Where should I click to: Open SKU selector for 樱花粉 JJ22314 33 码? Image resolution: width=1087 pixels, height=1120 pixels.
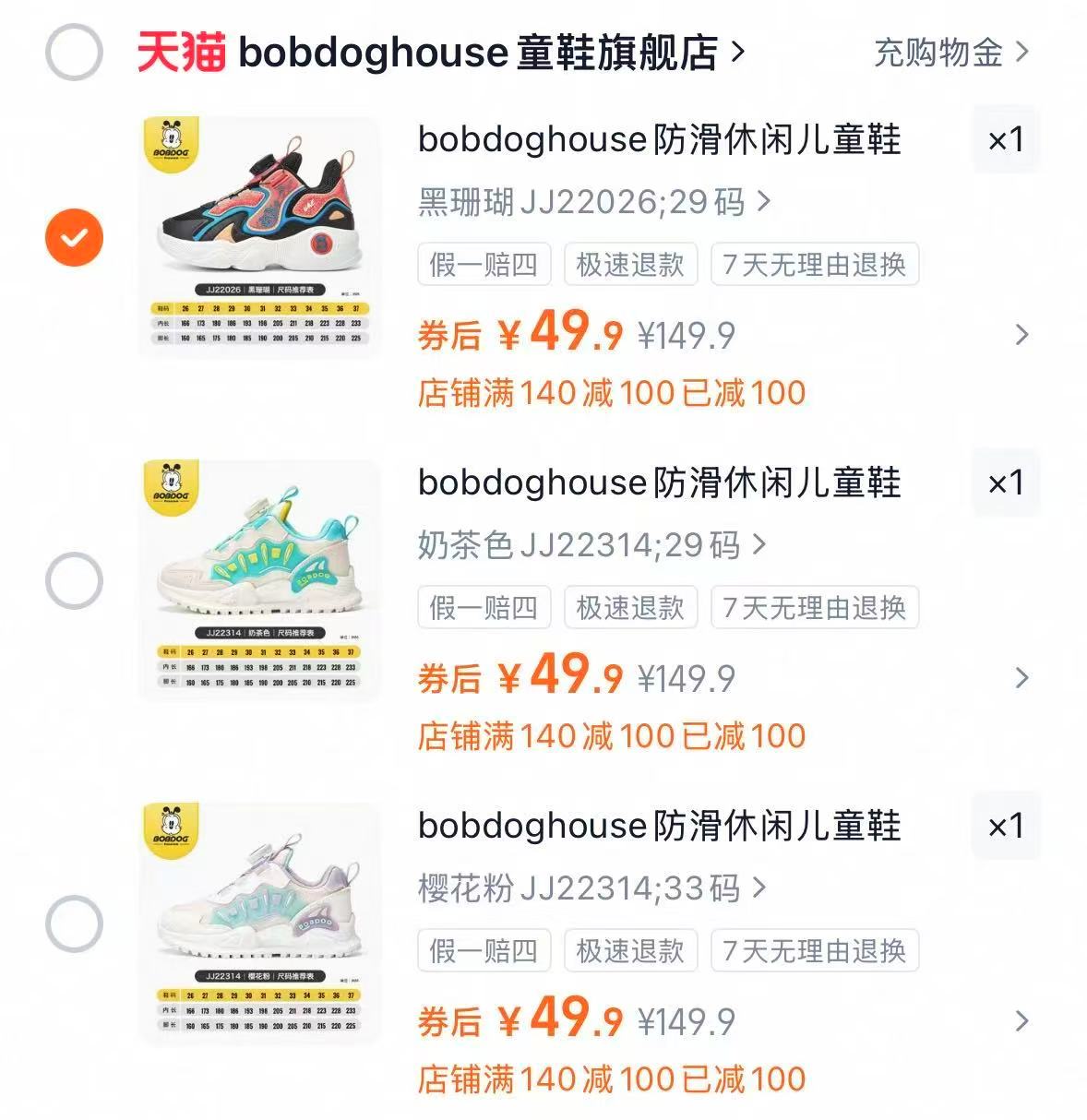click(x=581, y=888)
